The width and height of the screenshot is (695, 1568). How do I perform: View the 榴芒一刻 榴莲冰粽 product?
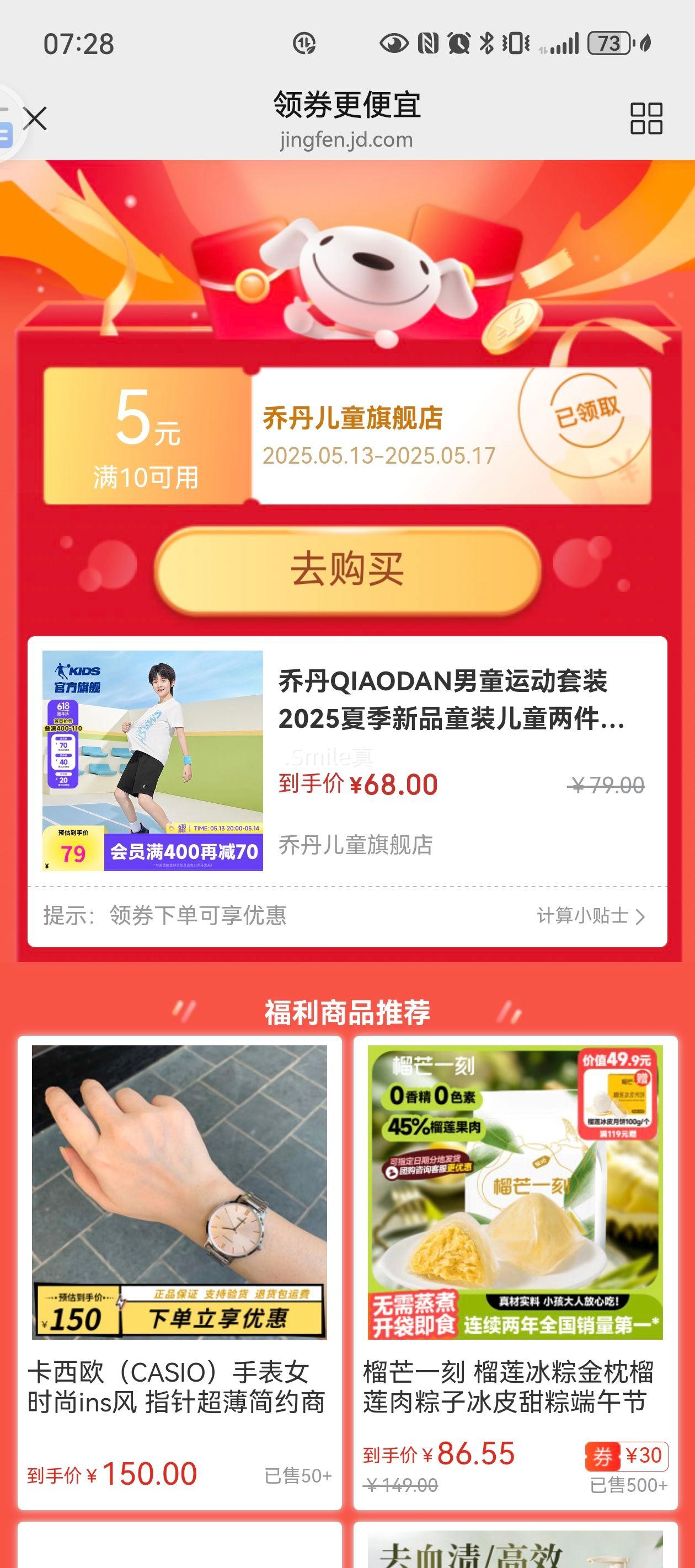pos(515,1274)
